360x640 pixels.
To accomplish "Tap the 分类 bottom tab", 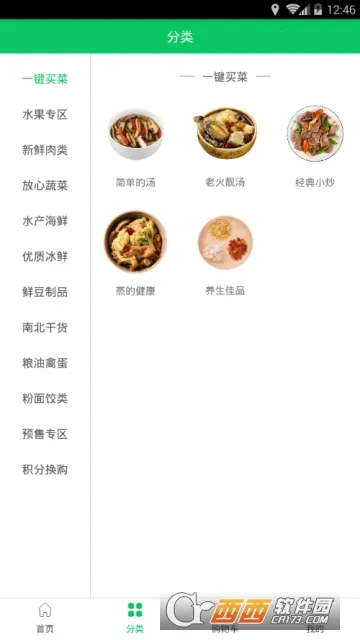I will pos(135,618).
